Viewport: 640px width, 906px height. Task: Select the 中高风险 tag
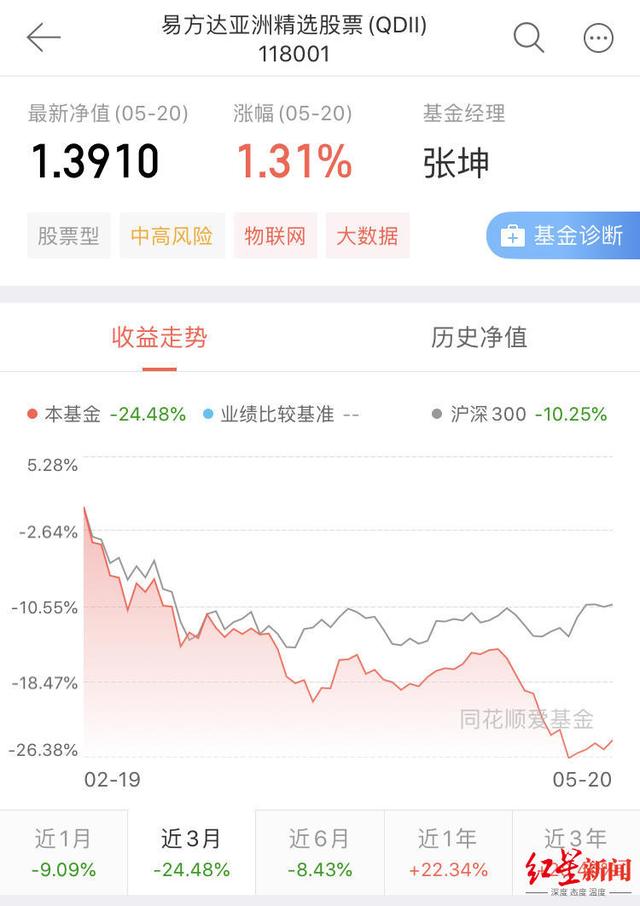tap(172, 236)
